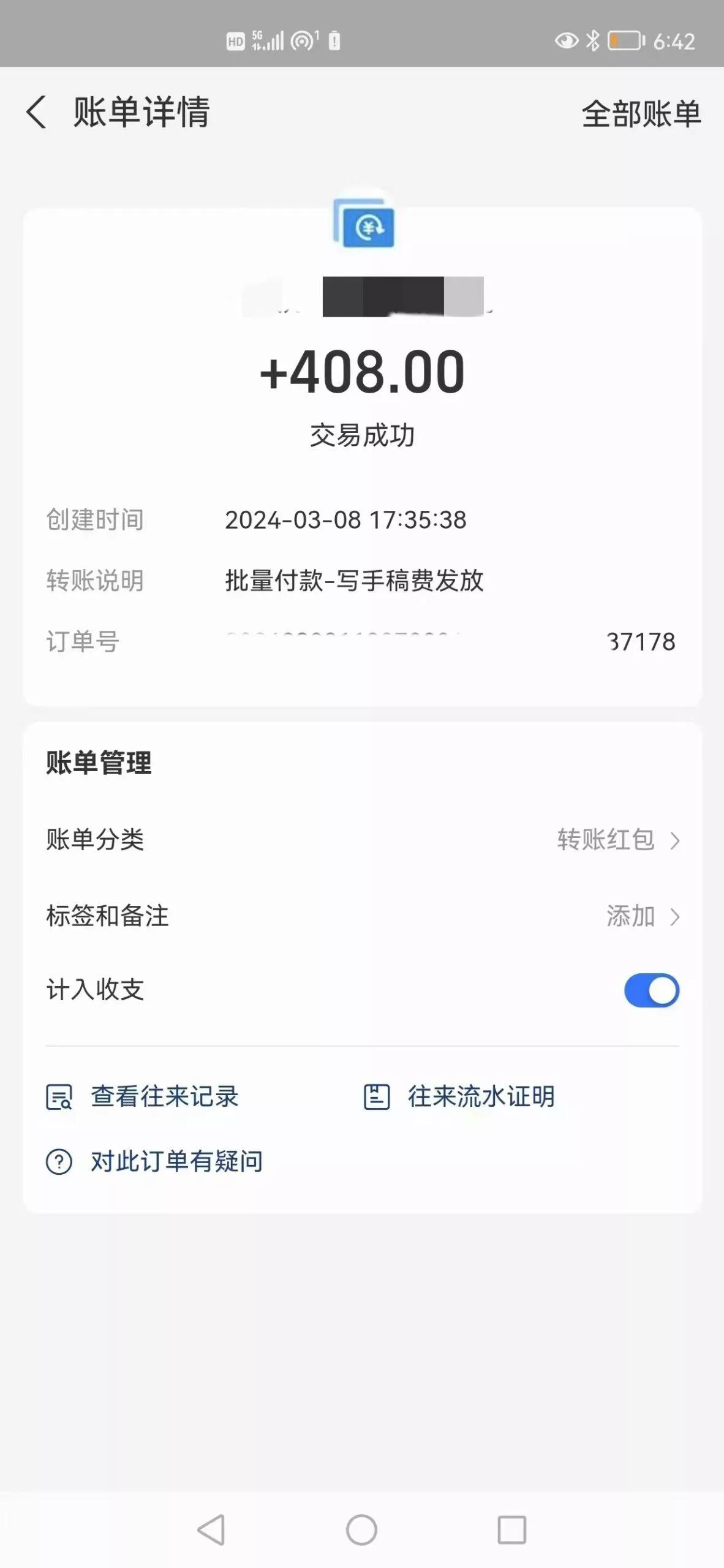This screenshot has height=1568, width=724.
Task: Select the question mark icon beside 对此订单有疑问
Action: 59,1161
